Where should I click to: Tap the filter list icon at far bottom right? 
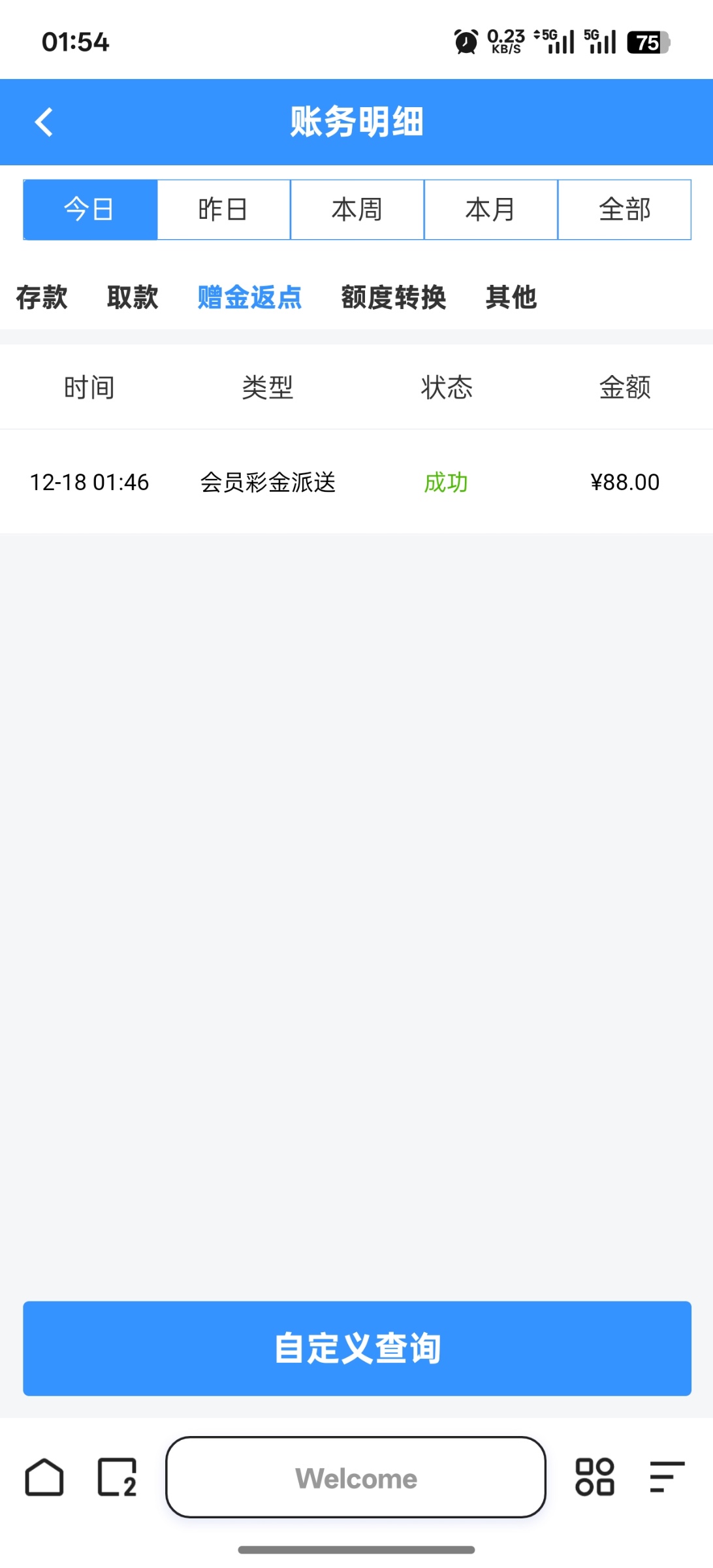pyautogui.click(x=666, y=1478)
